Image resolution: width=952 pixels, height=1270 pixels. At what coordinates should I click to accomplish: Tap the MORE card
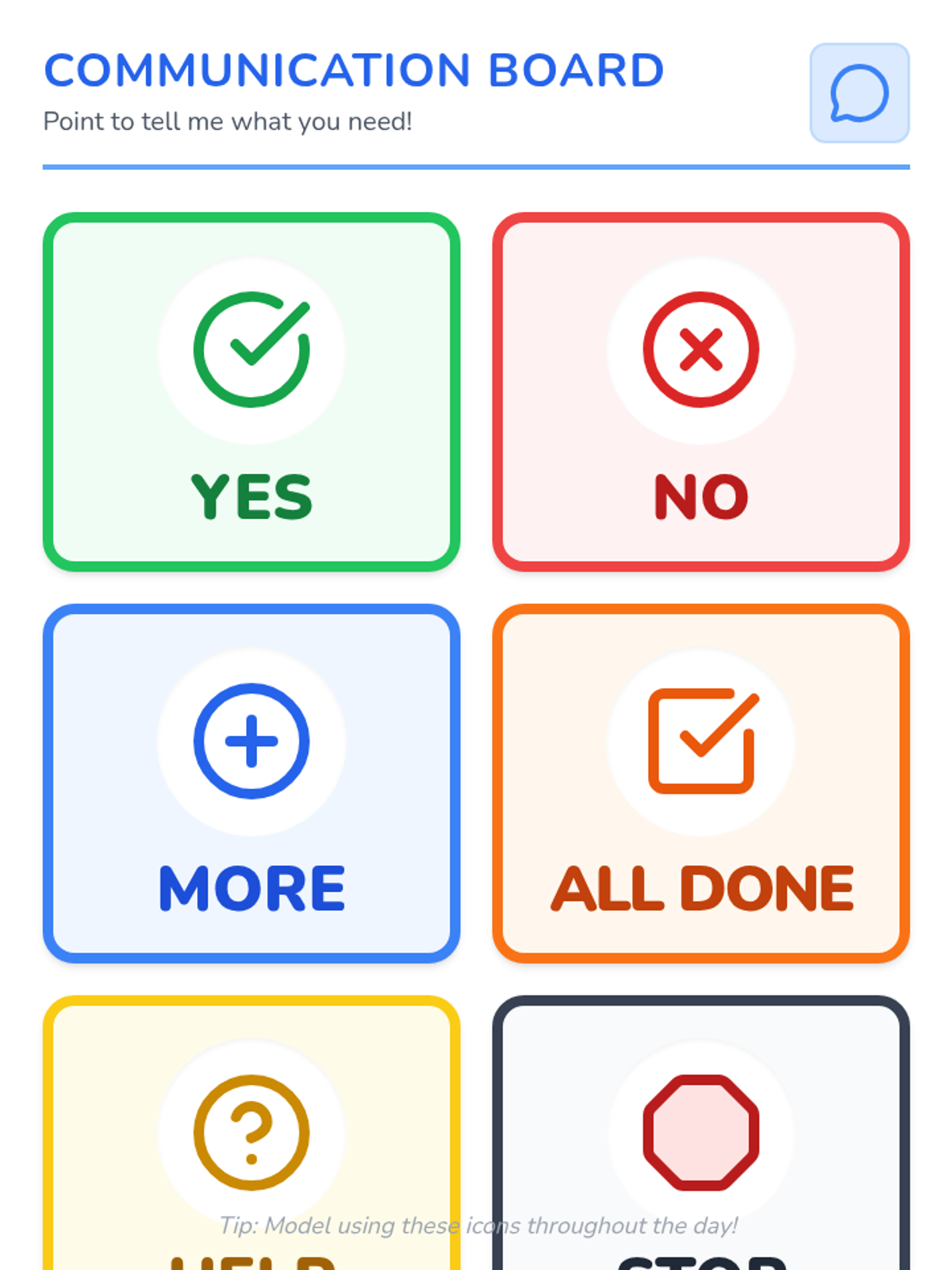click(x=251, y=783)
